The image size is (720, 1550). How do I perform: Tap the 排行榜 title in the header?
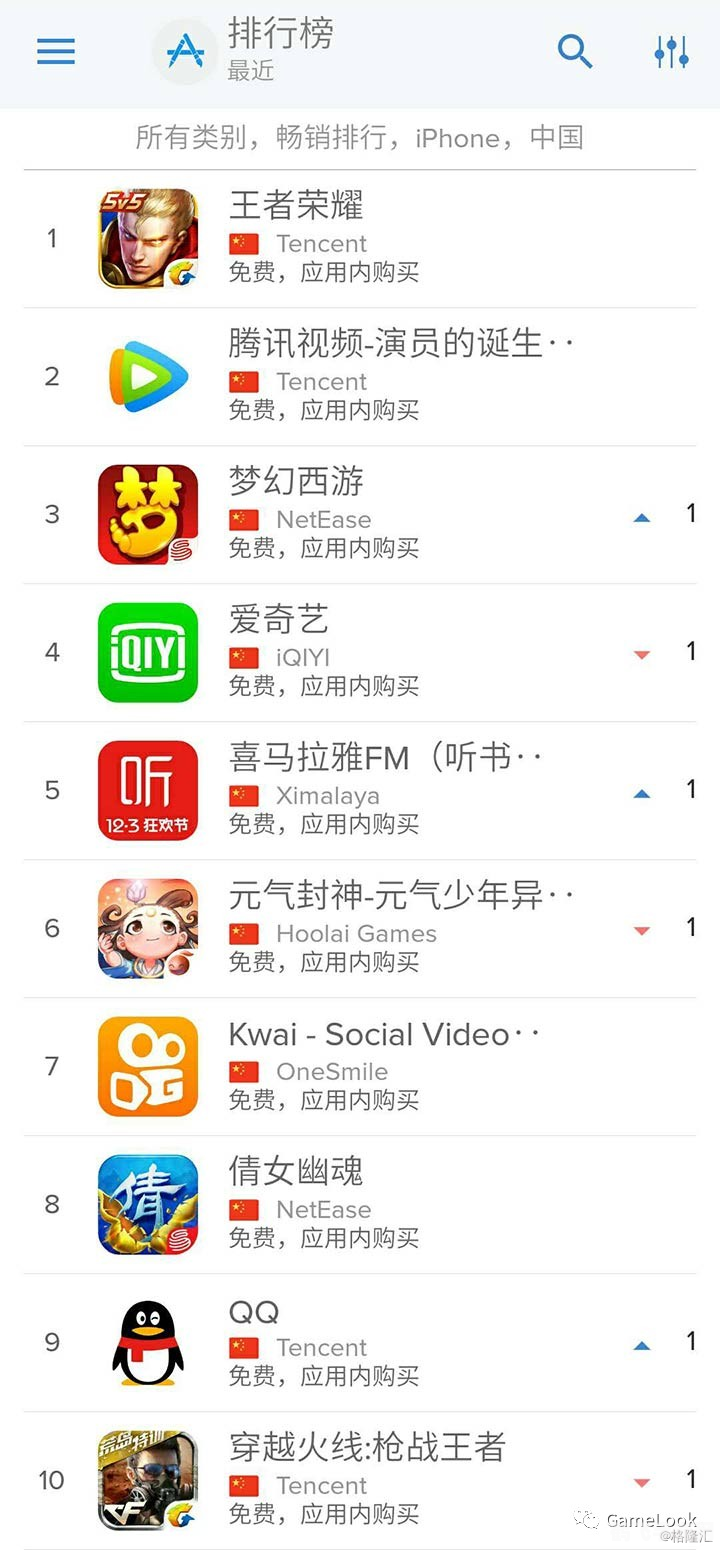point(280,37)
